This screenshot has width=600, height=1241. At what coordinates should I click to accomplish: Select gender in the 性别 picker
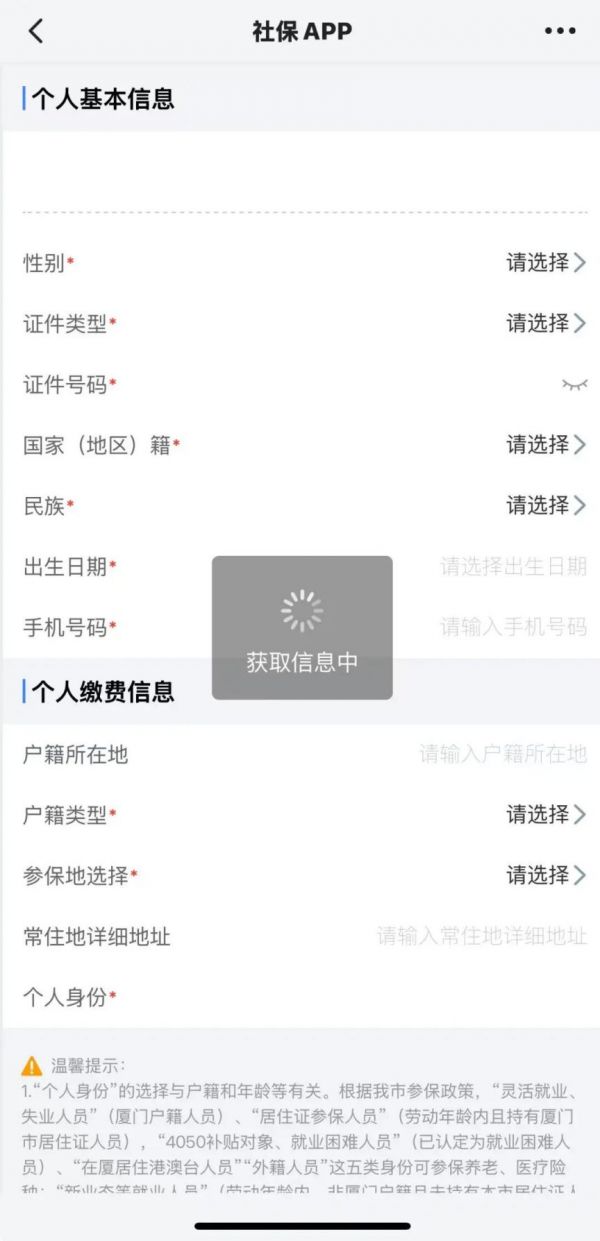545,263
